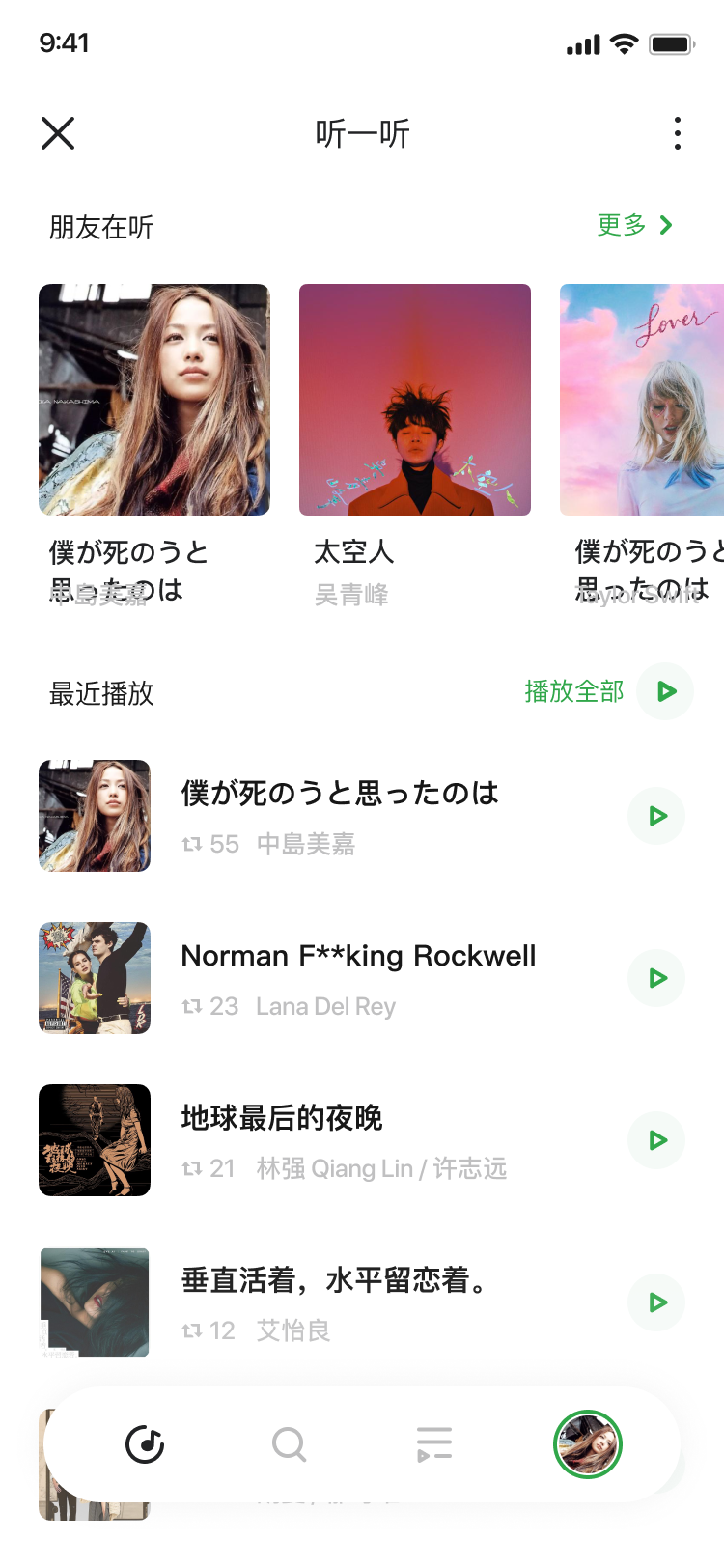Switch to the music note tab
This screenshot has height=1568, width=724.
point(145,1444)
